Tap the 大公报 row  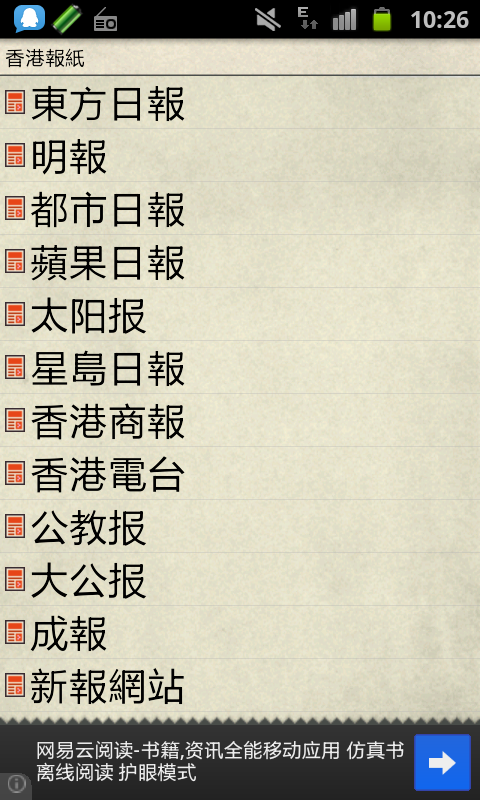point(240,580)
